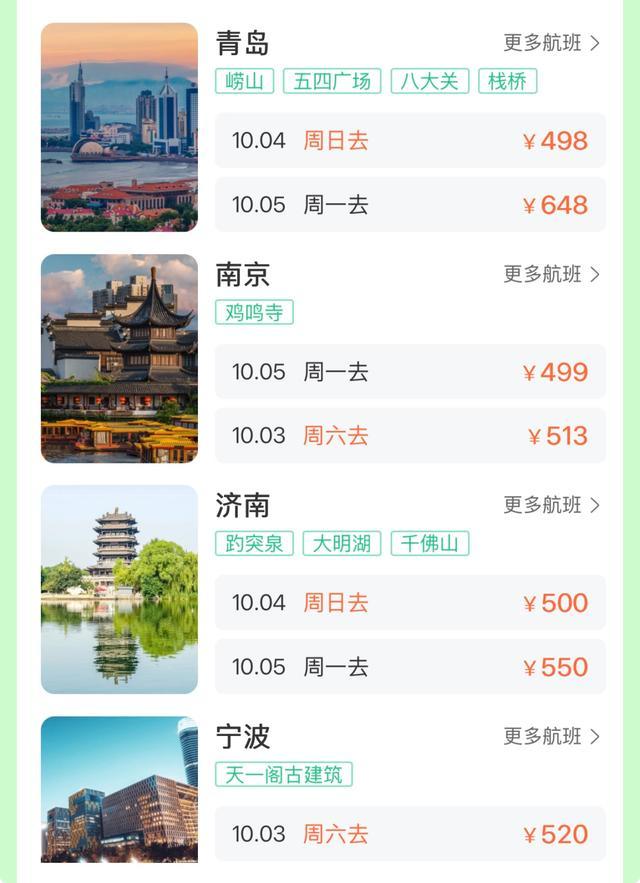Select 宁波 flight on 10.03 for ¥520
Image resolution: width=640 pixels, height=883 pixels.
410,834
